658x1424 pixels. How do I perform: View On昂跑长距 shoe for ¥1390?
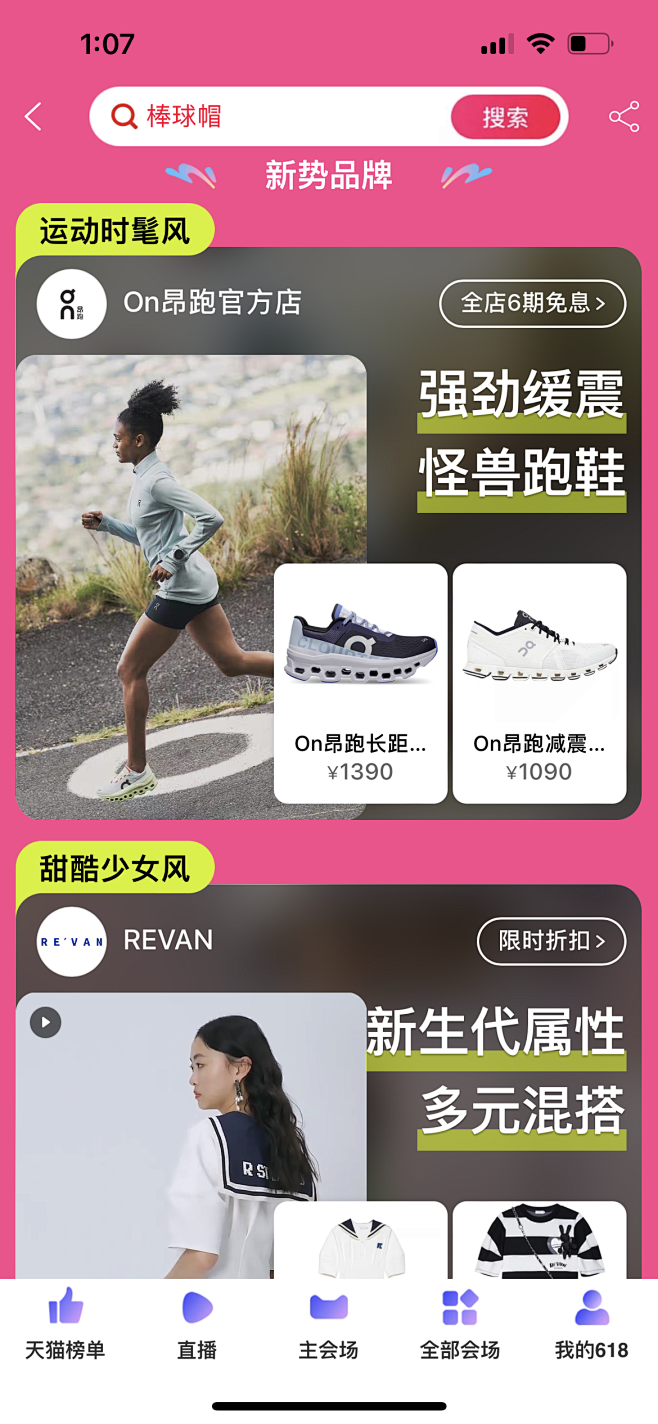360,683
